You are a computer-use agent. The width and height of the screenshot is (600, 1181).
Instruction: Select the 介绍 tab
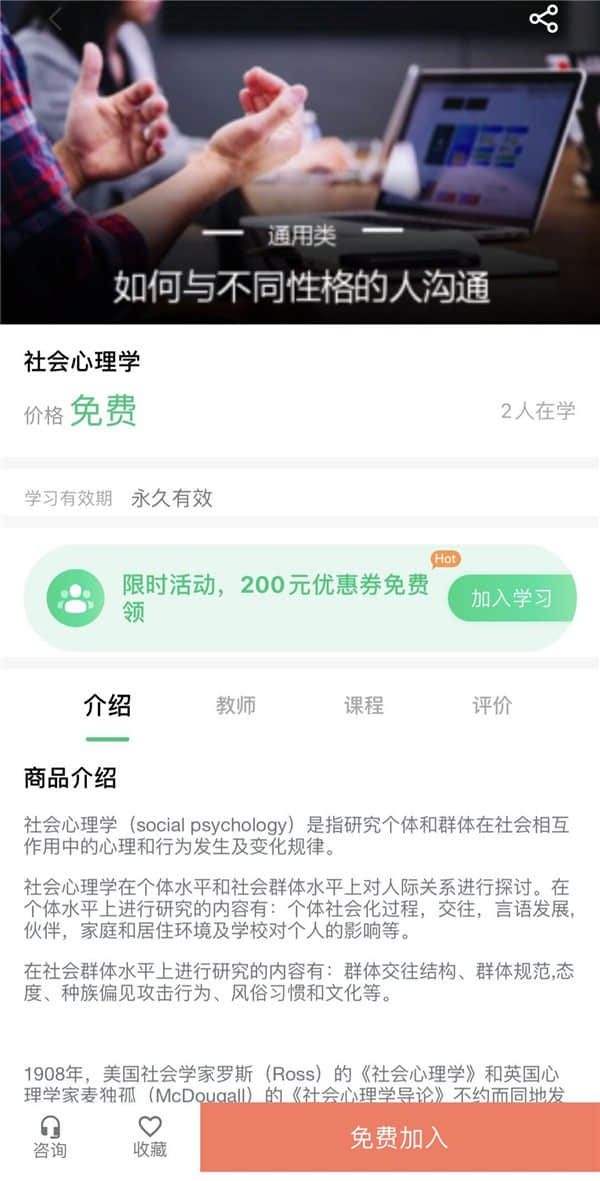pos(107,705)
